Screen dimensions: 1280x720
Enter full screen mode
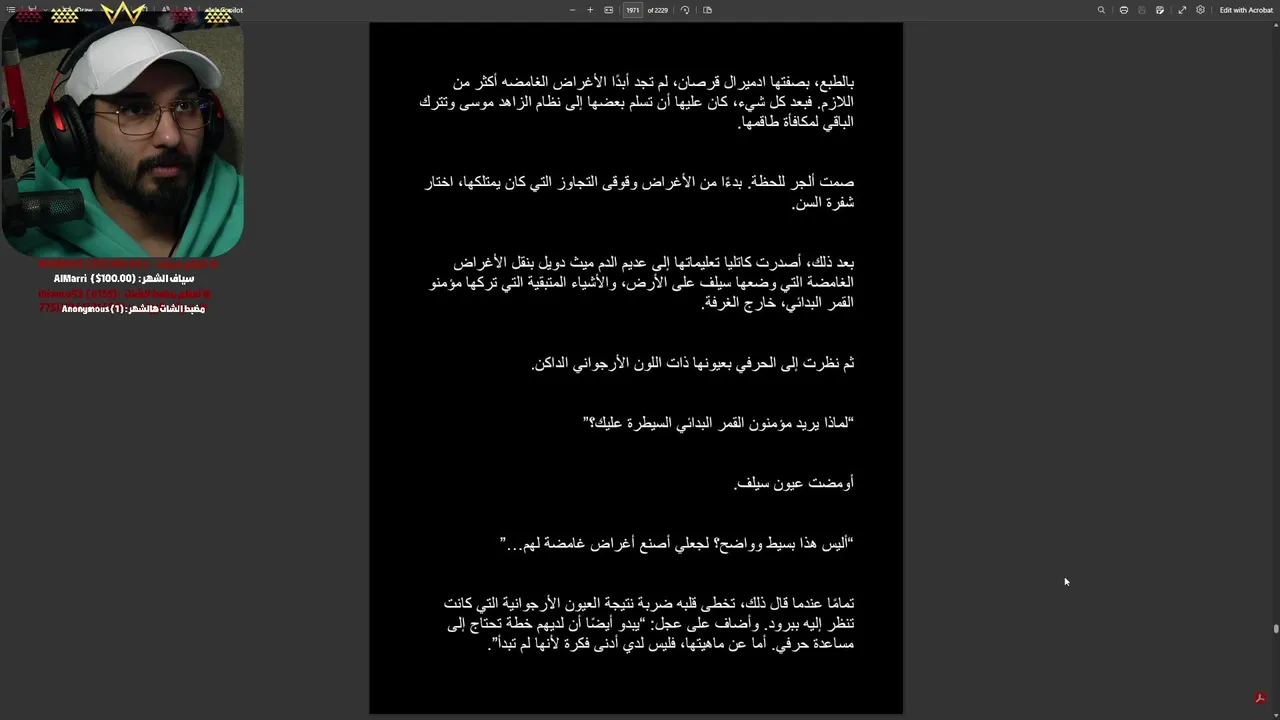1182,10
